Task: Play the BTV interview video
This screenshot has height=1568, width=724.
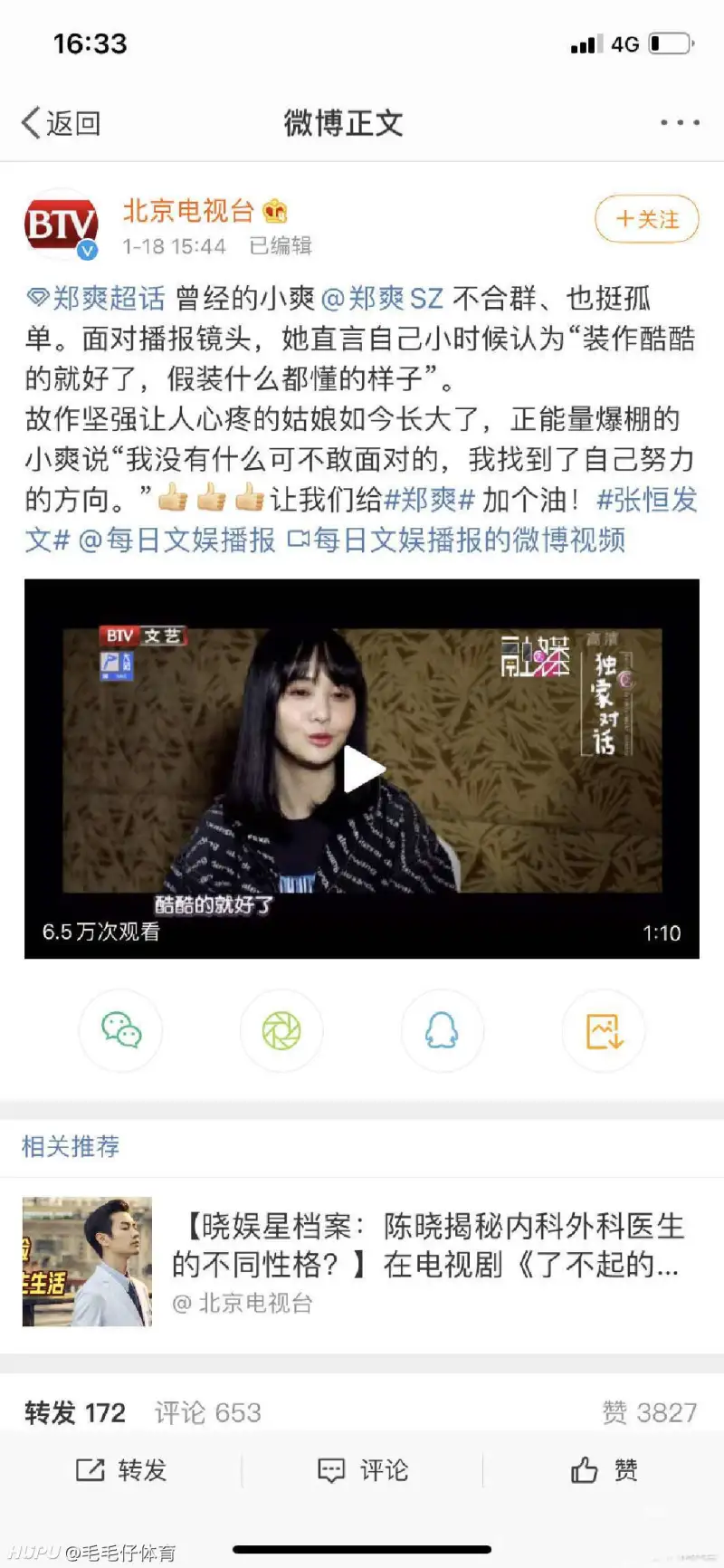Action: 362,770
